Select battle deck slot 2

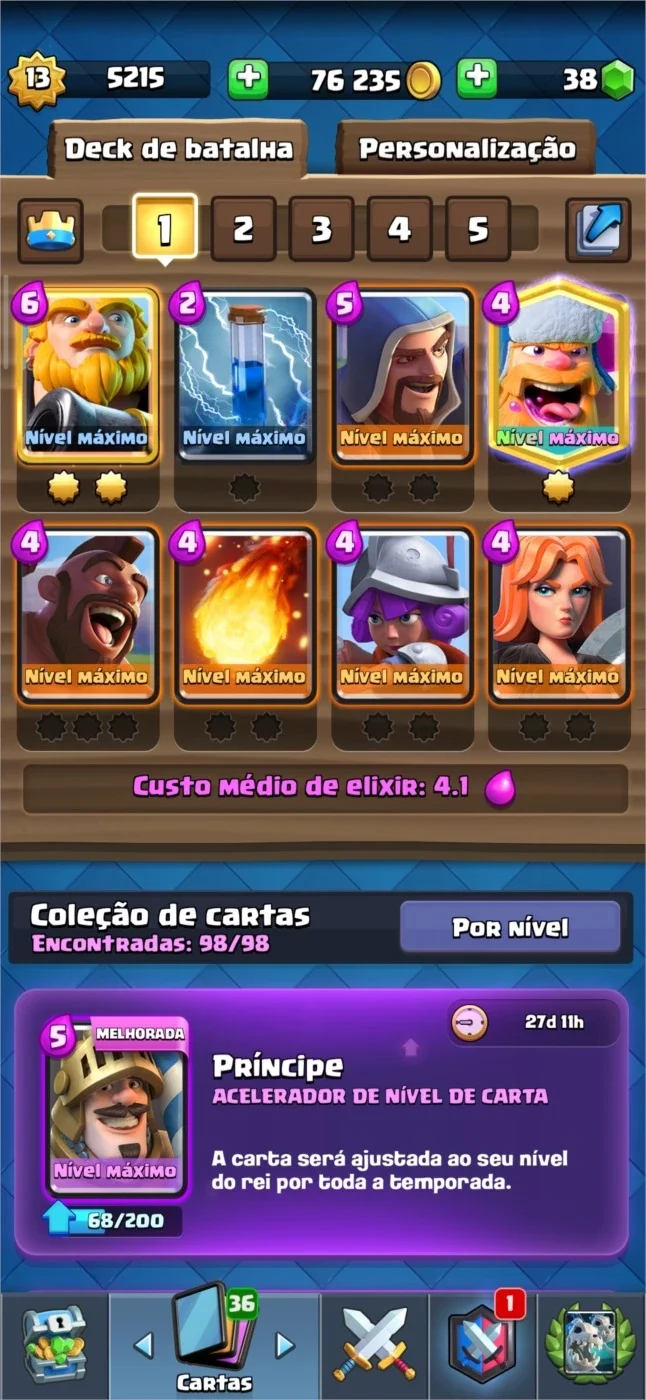coord(243,229)
